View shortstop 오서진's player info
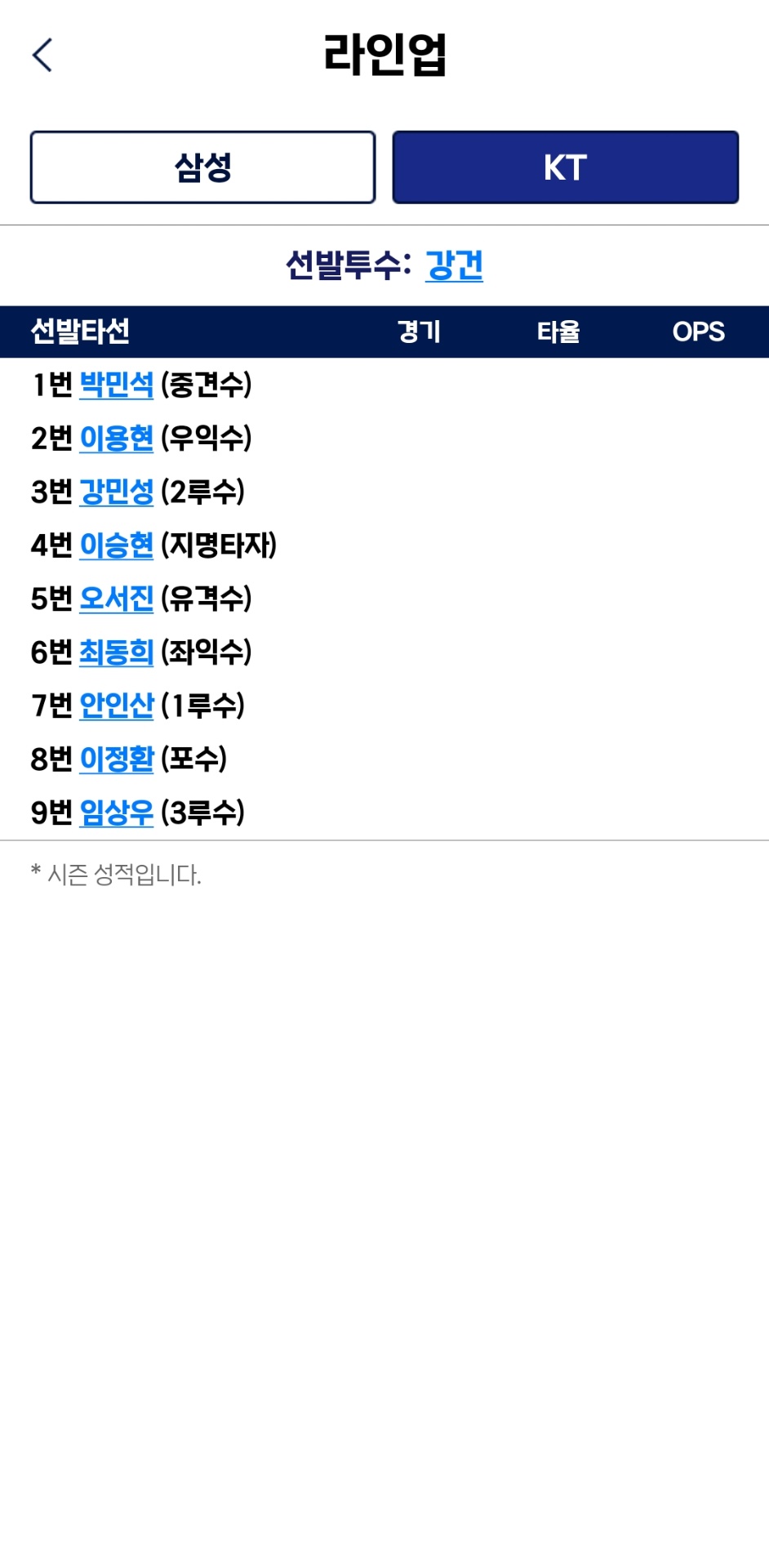The height and width of the screenshot is (1568, 769). coord(117,599)
